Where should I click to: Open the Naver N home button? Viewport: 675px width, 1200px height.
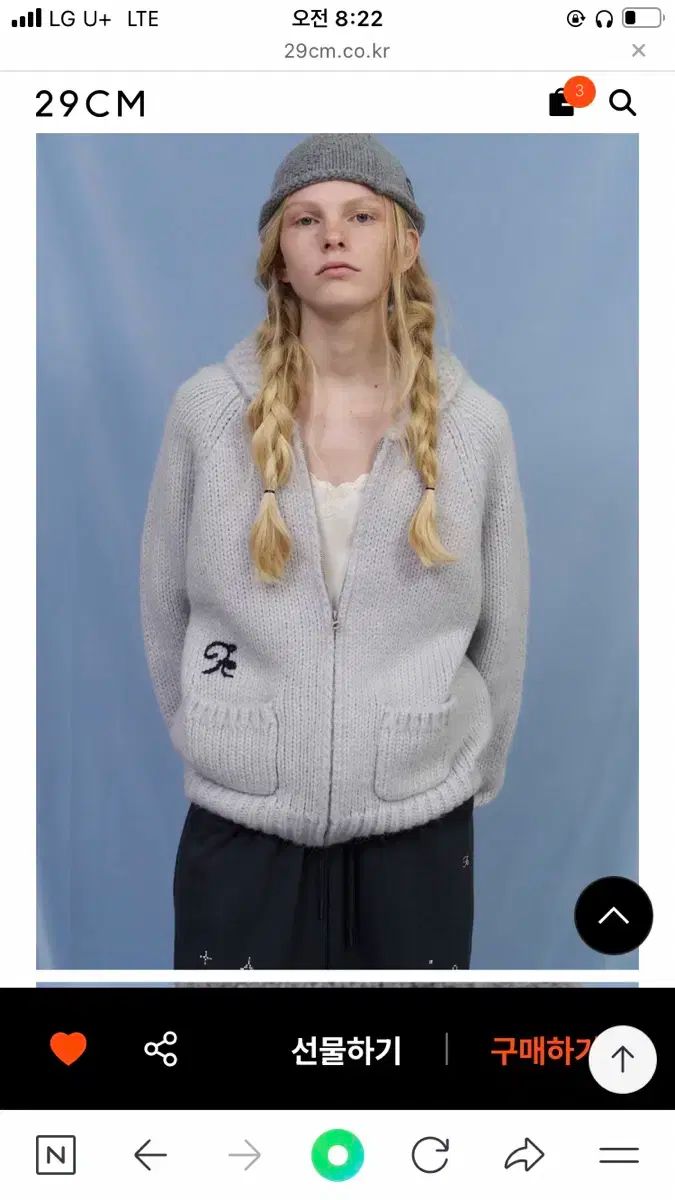[56, 1156]
